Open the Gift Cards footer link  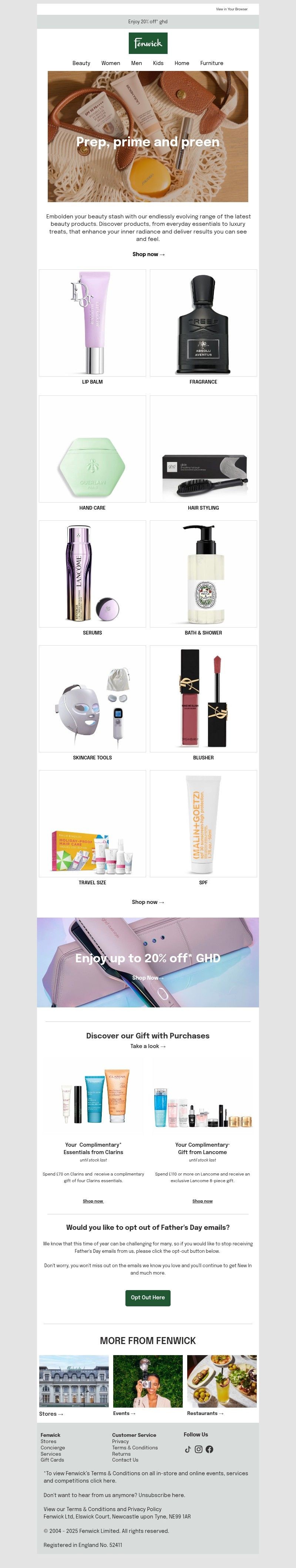tap(53, 1460)
